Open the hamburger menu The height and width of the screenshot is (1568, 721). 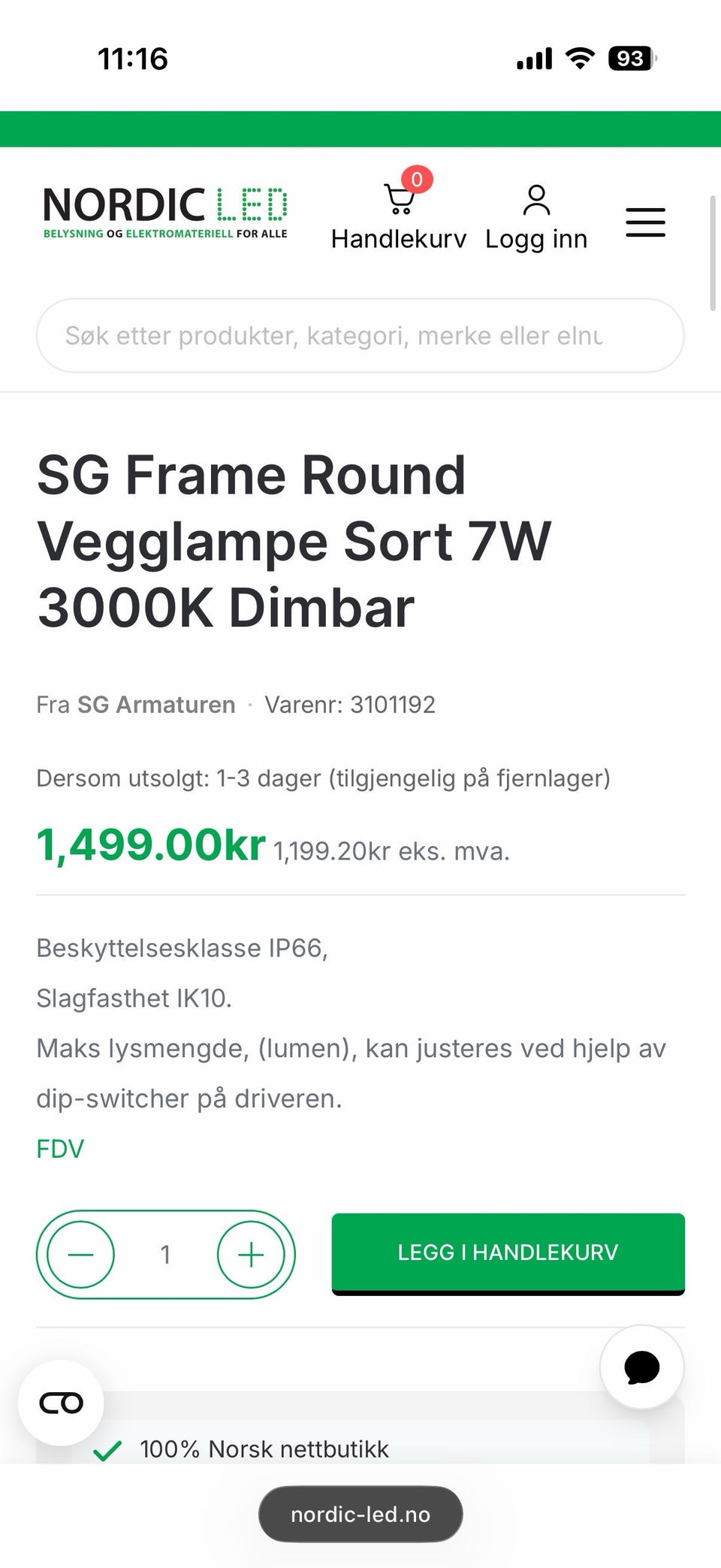[646, 222]
